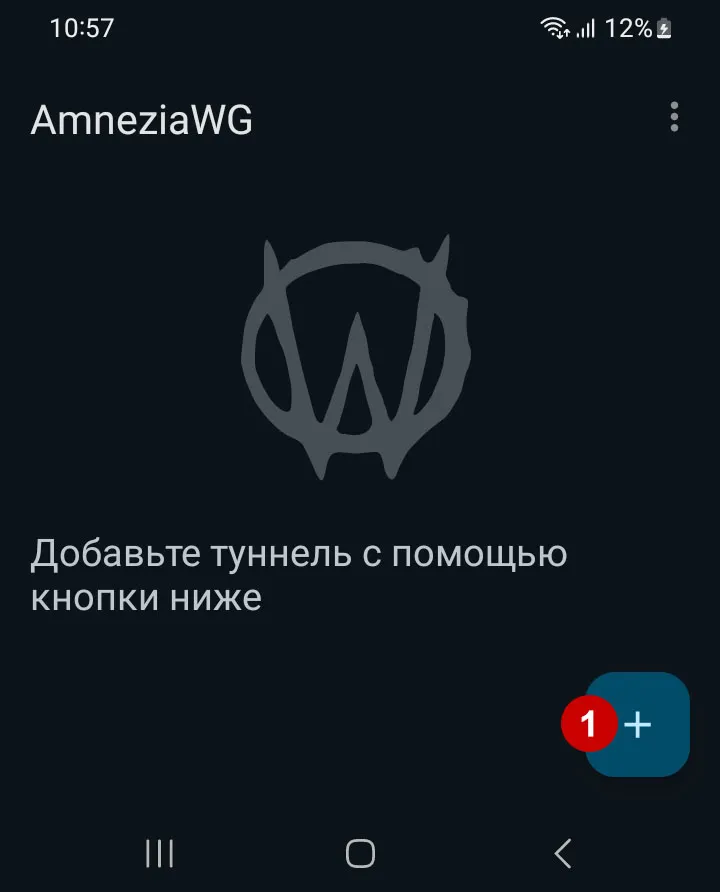Tap the status bar area

tap(360, 29)
